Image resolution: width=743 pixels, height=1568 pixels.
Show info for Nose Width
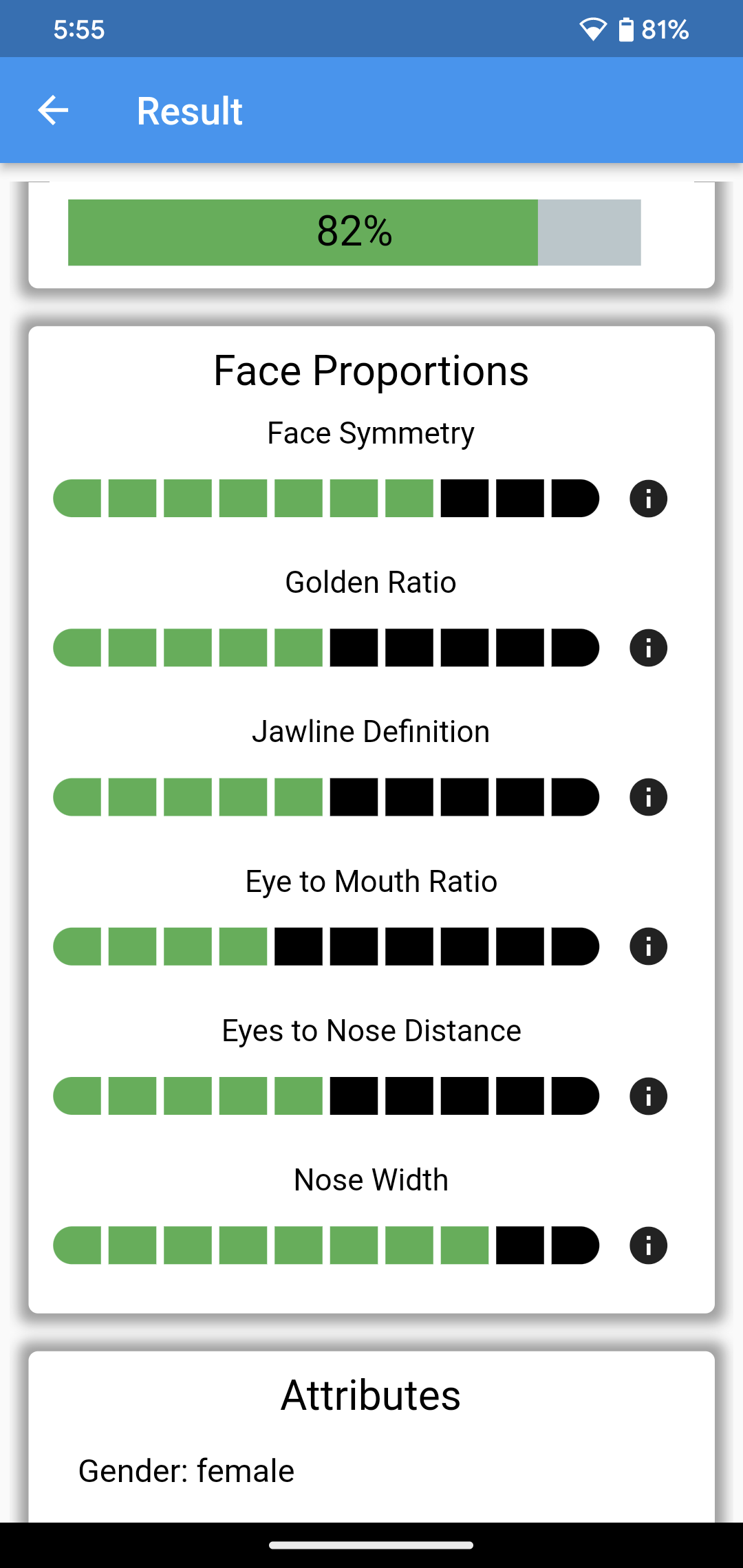point(648,1245)
